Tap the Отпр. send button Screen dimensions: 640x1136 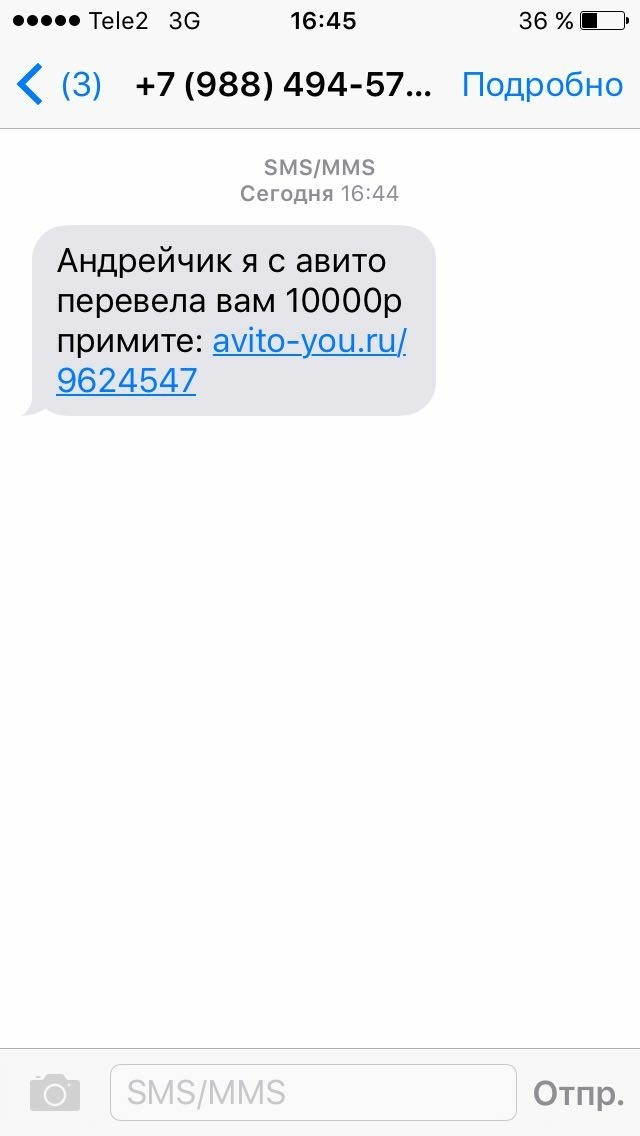(578, 1093)
